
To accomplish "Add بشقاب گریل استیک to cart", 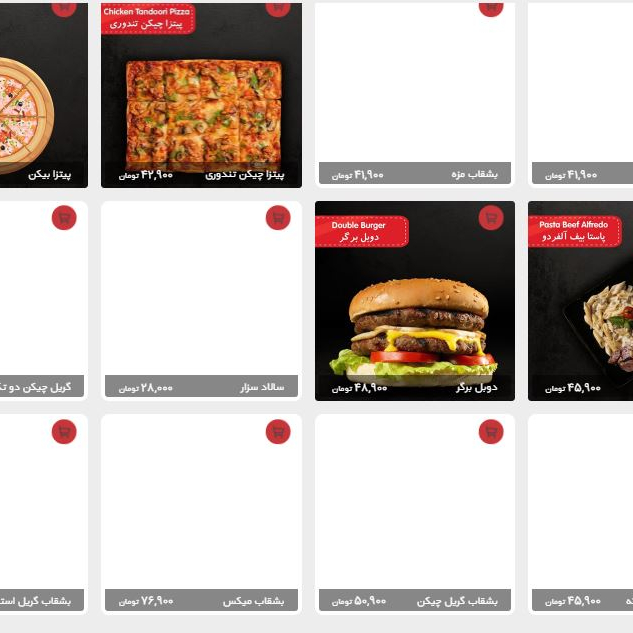I will tap(64, 431).
